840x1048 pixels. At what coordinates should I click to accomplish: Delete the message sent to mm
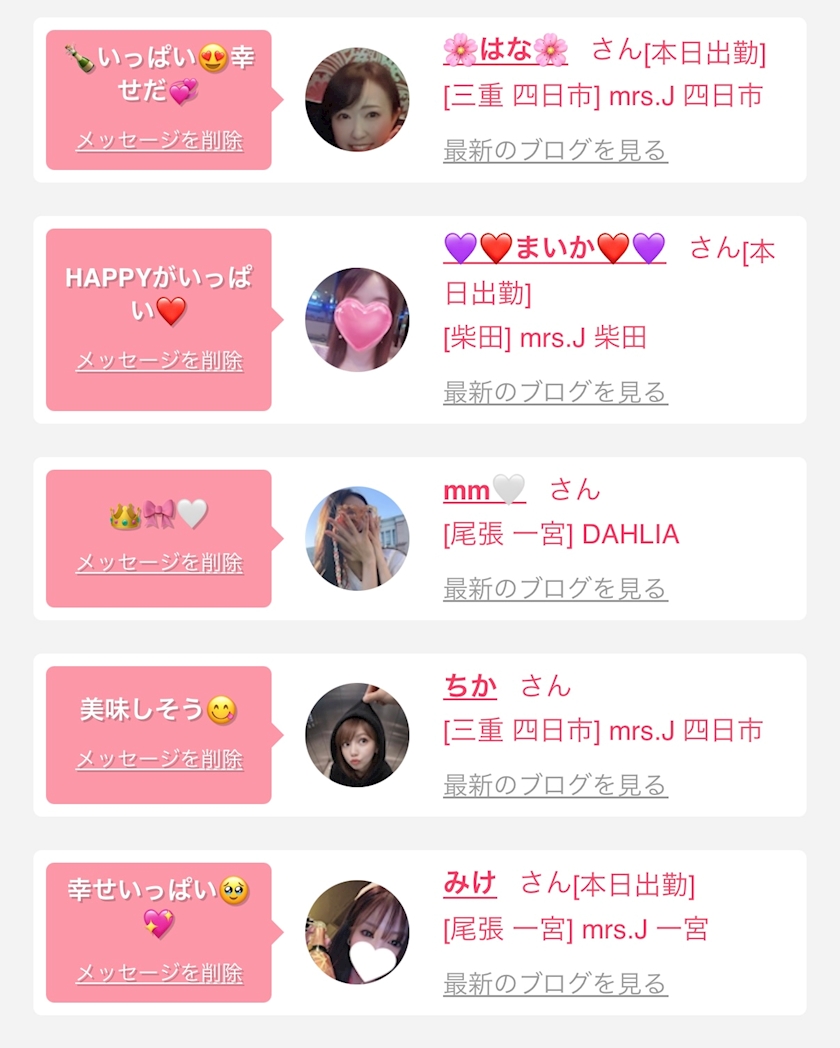159,563
